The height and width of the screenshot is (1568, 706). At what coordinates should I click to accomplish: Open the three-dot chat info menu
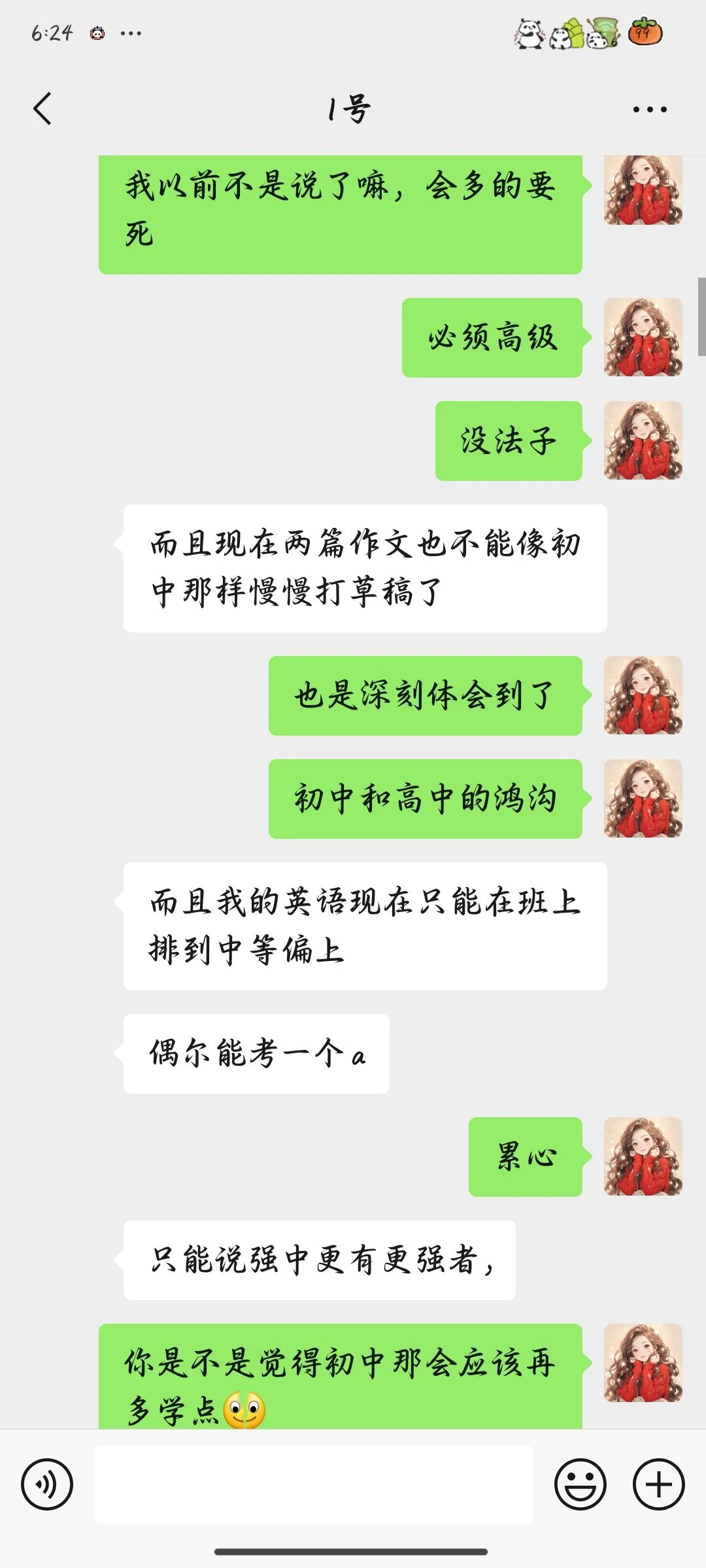click(x=650, y=109)
